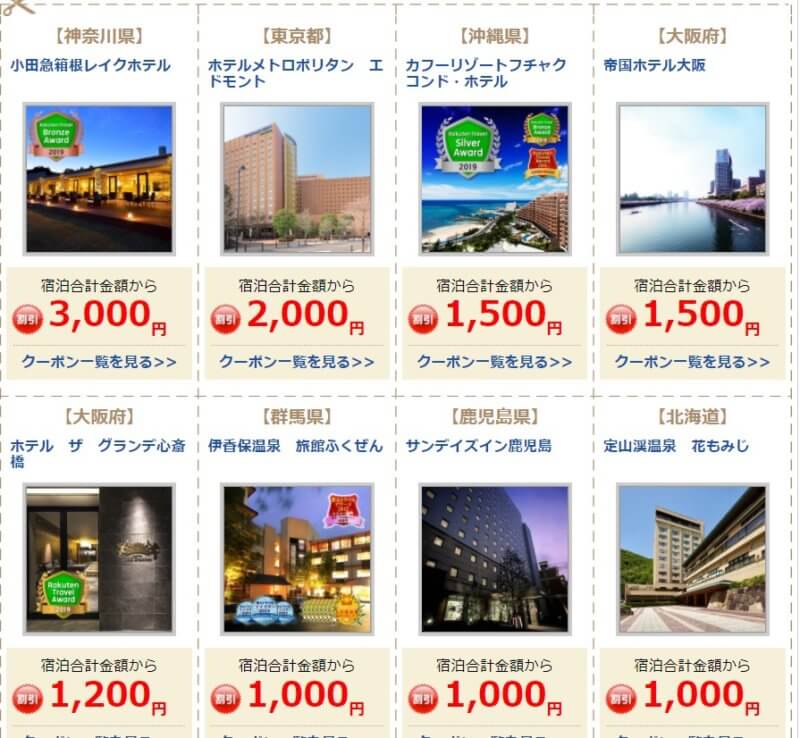
Task: Tap the カフーリゾート Silver Award photo
Action: tap(494, 179)
